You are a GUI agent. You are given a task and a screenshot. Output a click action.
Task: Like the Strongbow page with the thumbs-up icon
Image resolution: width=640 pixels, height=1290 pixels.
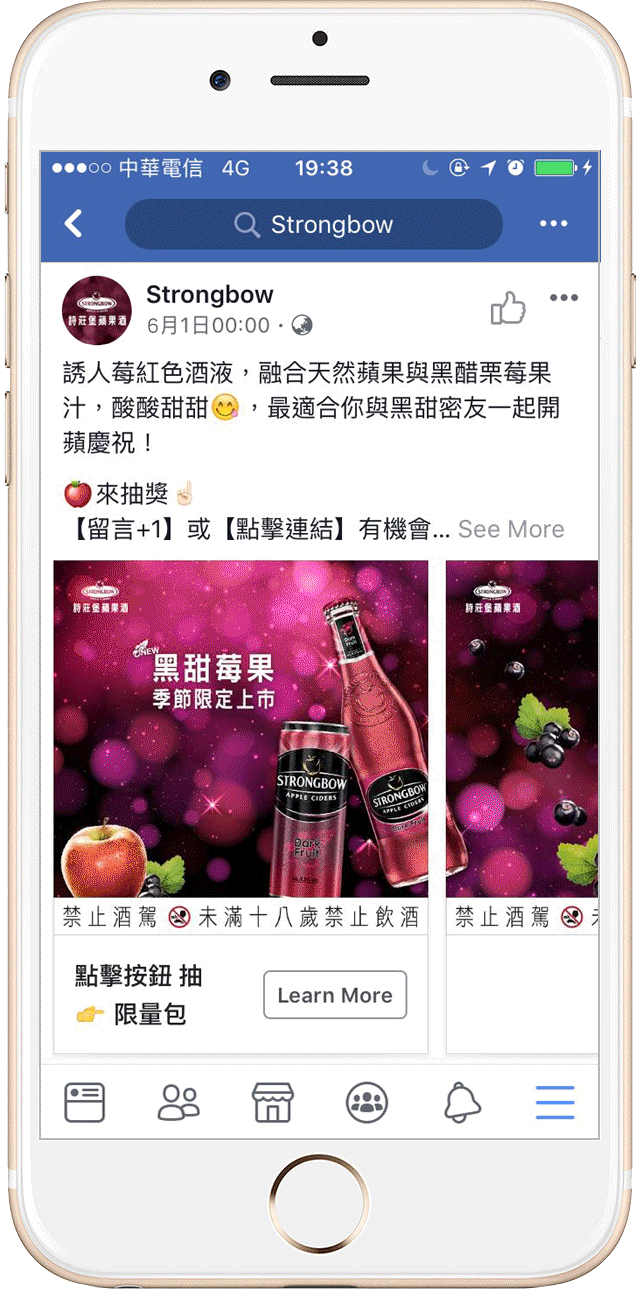(508, 309)
